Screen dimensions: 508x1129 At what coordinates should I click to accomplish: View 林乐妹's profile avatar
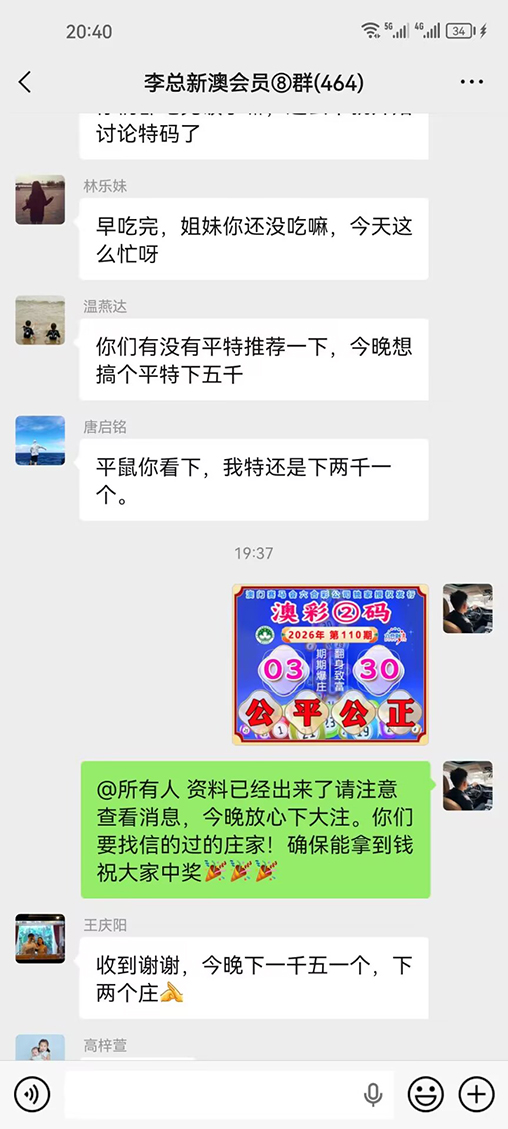click(x=40, y=199)
